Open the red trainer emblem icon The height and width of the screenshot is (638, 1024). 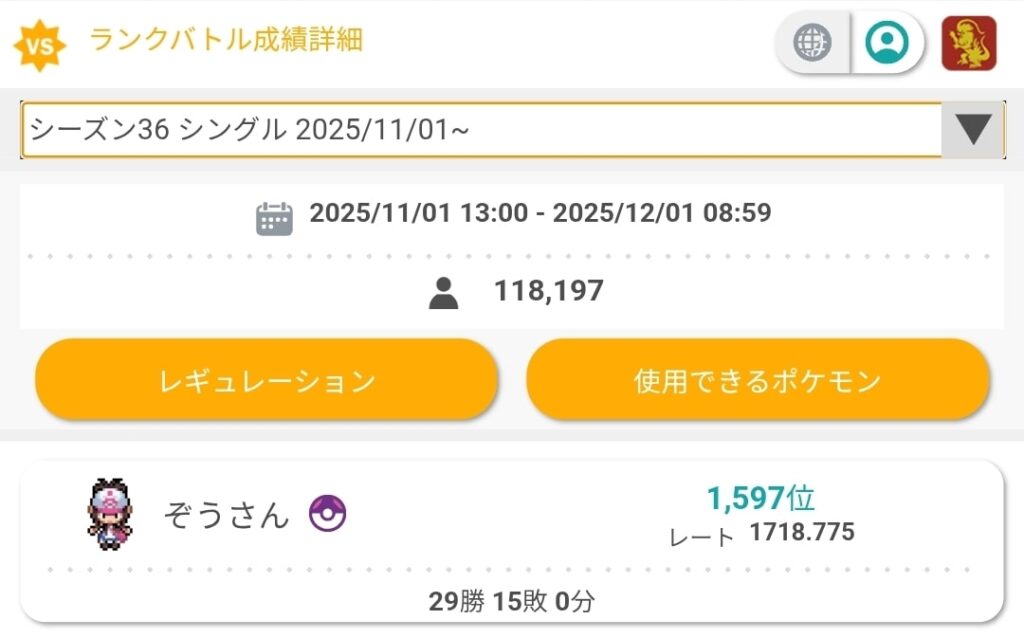968,43
